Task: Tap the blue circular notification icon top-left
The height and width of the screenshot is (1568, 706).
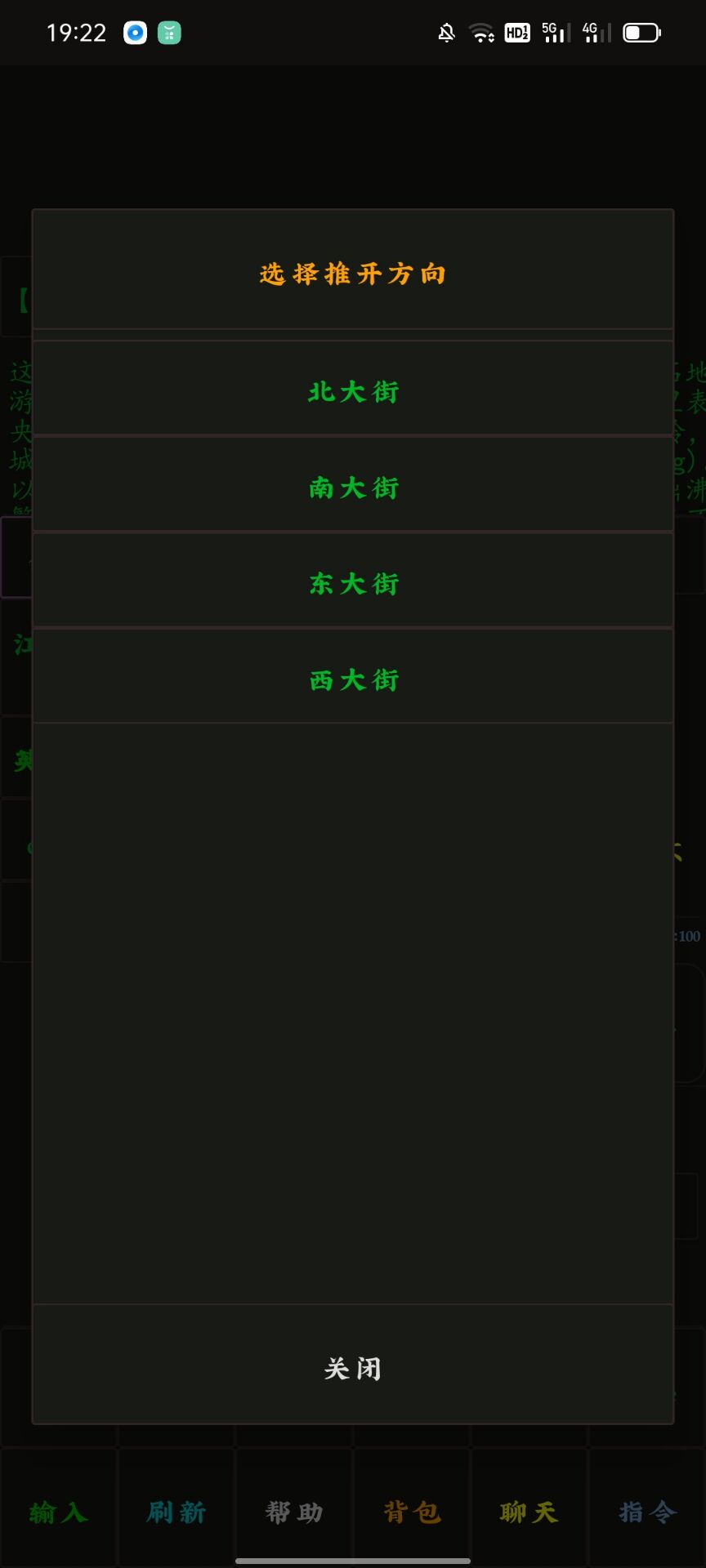Action: point(135,33)
